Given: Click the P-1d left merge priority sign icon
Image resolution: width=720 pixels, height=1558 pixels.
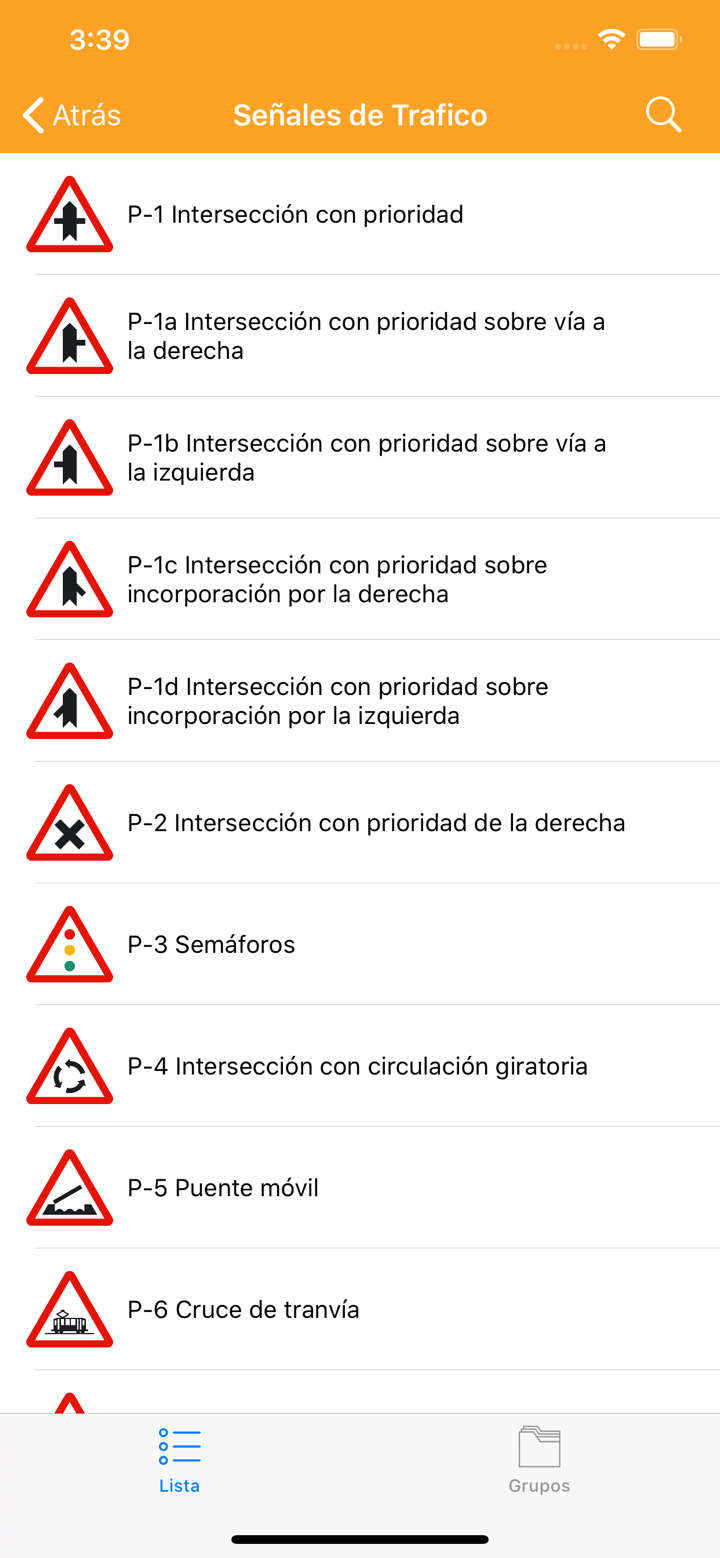Looking at the screenshot, I should 69,700.
